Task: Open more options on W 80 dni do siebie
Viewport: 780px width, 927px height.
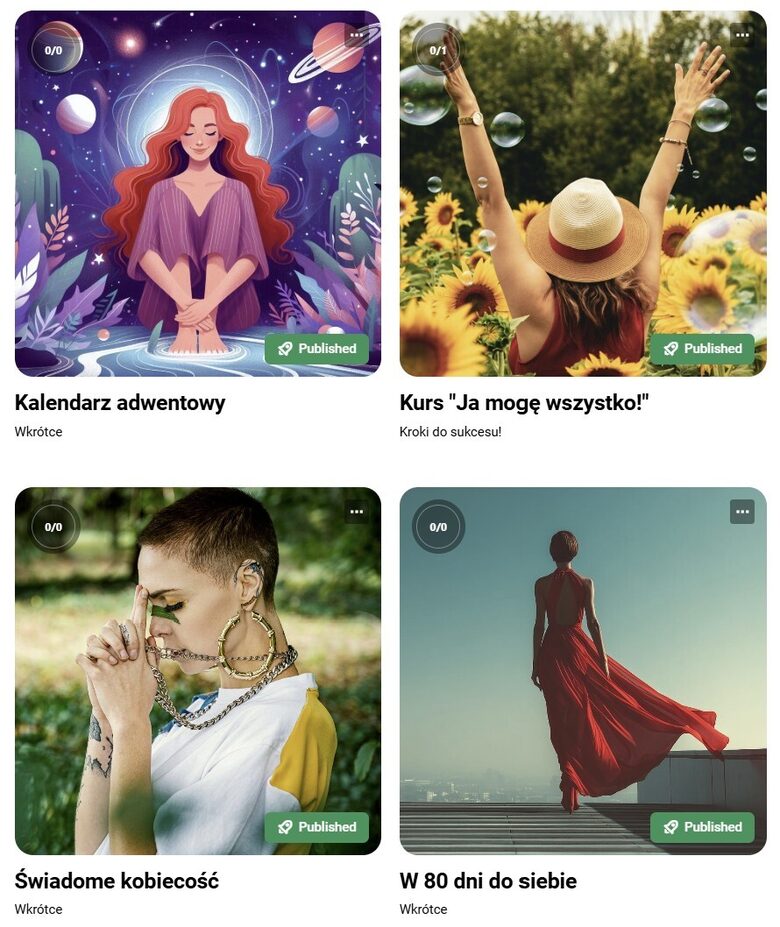Action: tap(742, 512)
